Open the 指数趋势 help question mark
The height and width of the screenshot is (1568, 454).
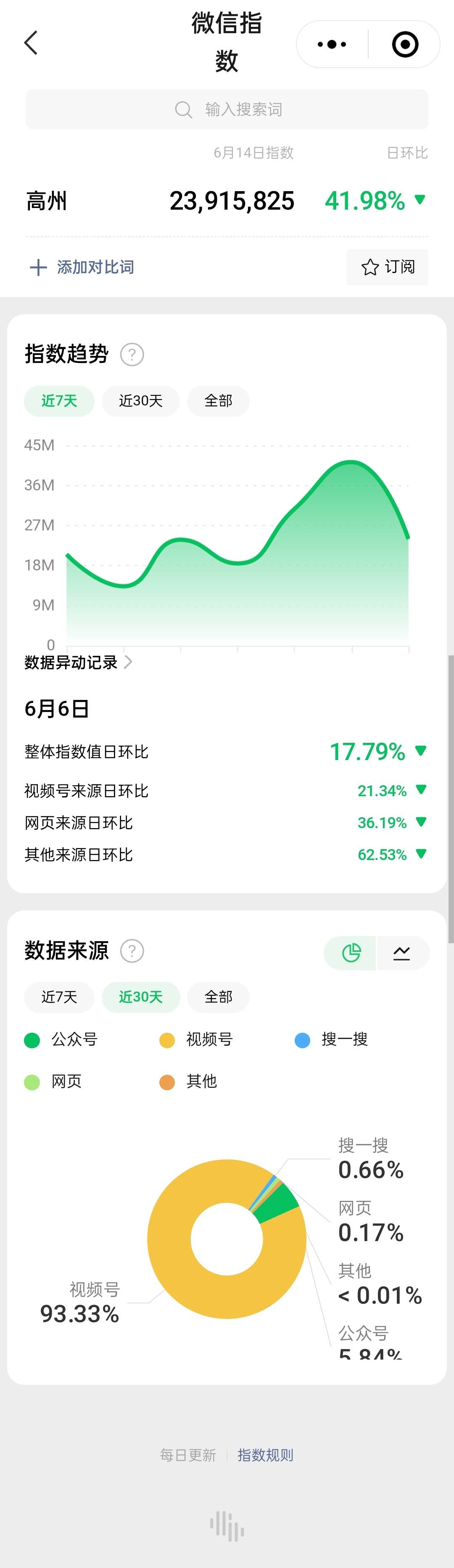pos(132,354)
